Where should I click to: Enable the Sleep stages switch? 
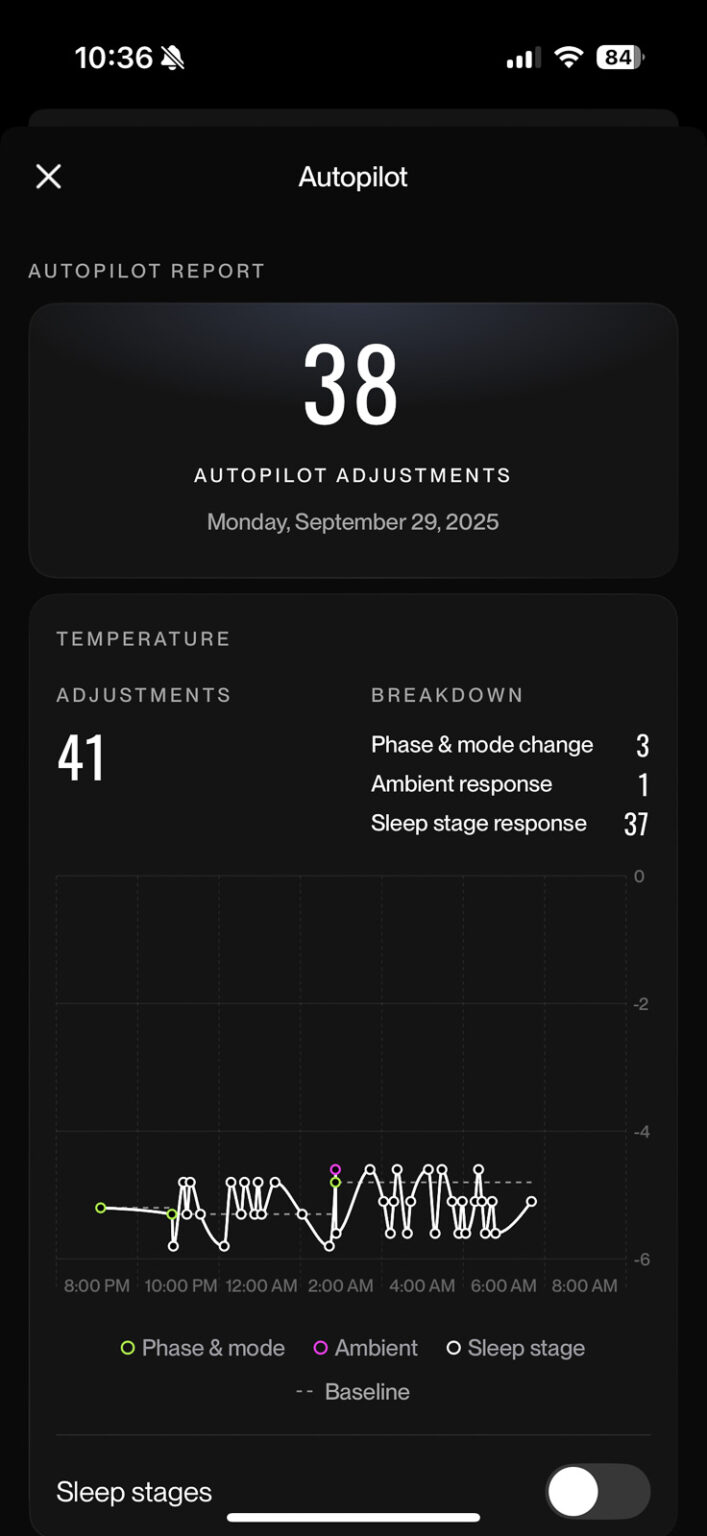coord(597,1493)
